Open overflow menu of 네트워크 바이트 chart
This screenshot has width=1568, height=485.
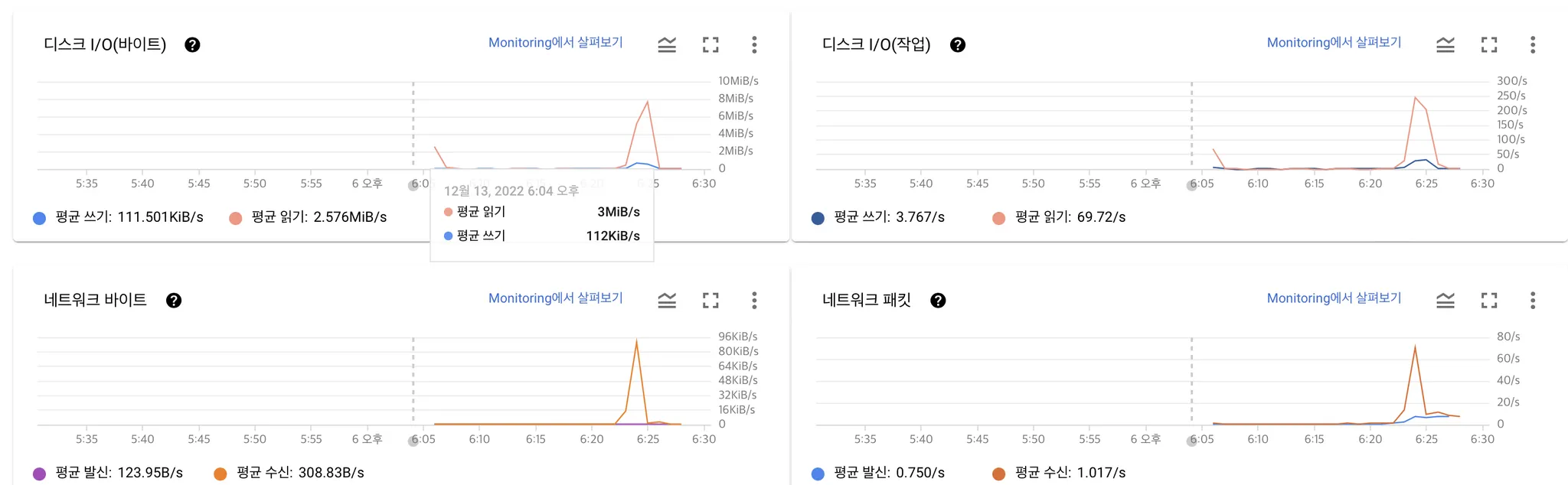754,301
